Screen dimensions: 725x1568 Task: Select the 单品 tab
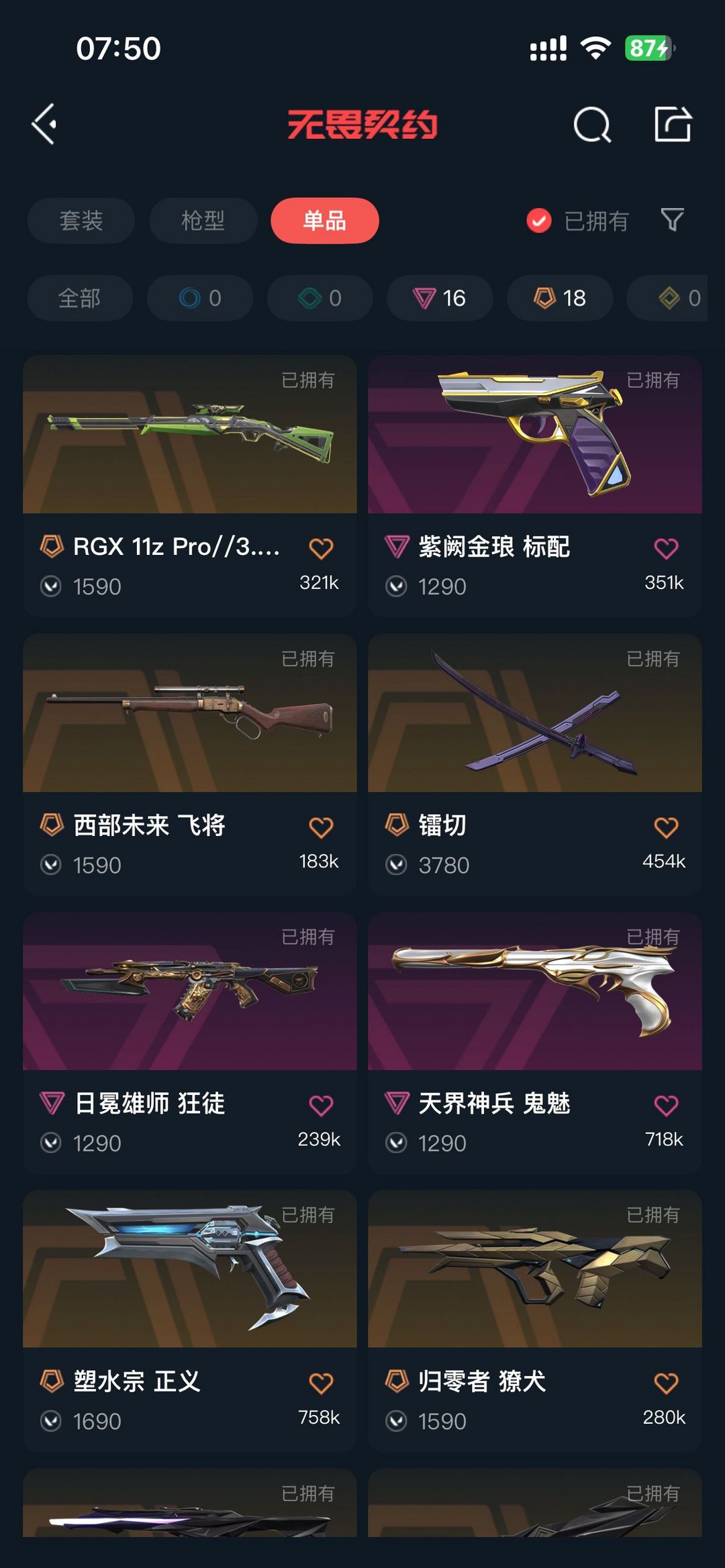click(x=325, y=220)
